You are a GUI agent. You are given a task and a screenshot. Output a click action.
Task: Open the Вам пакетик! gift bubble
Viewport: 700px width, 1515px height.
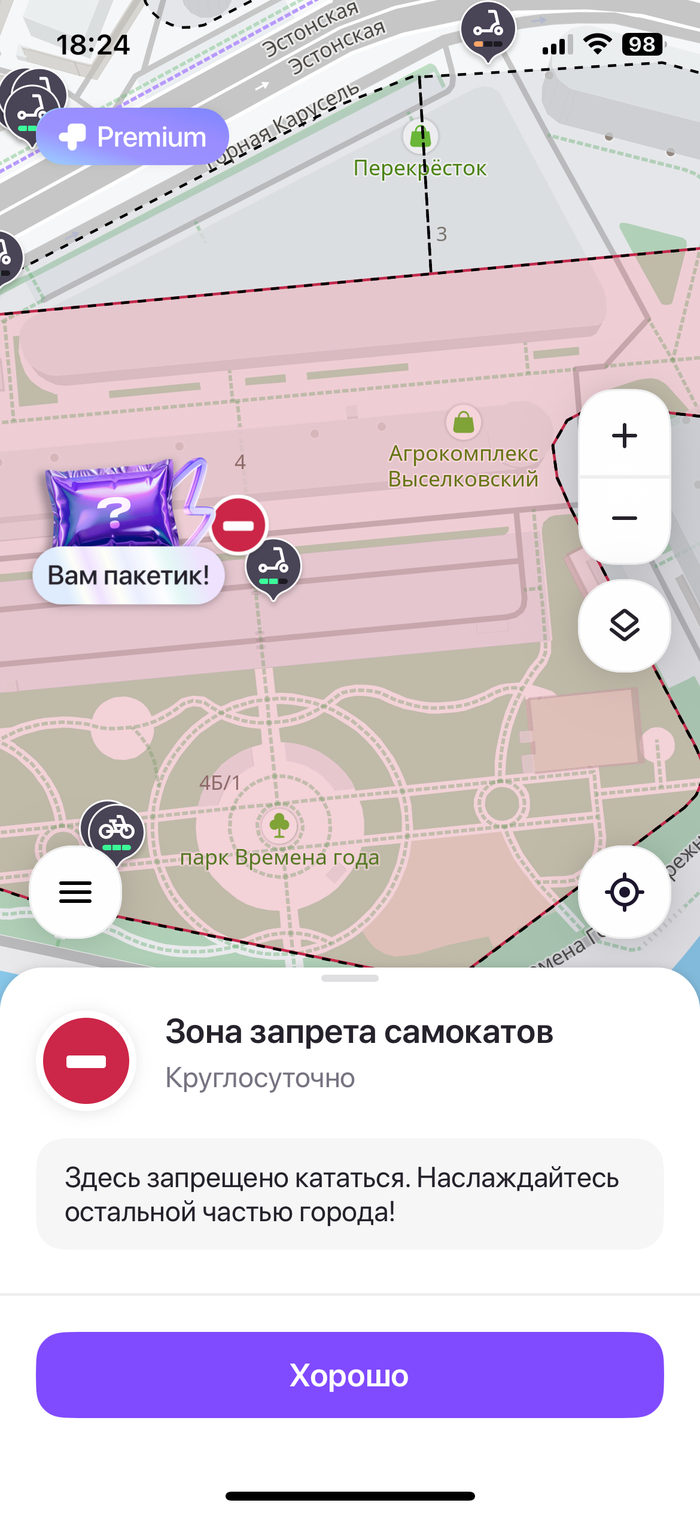point(128,575)
